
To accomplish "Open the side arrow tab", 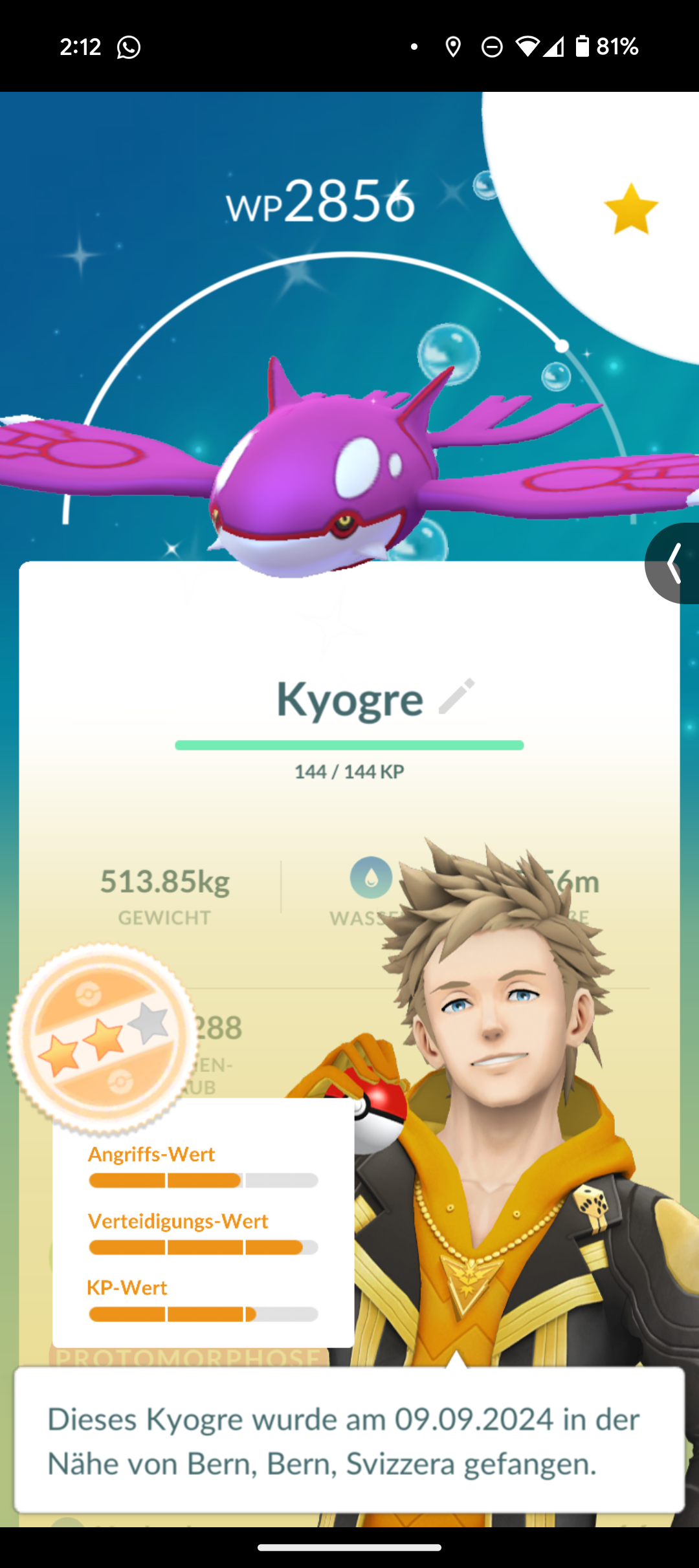I will pyautogui.click(x=674, y=563).
